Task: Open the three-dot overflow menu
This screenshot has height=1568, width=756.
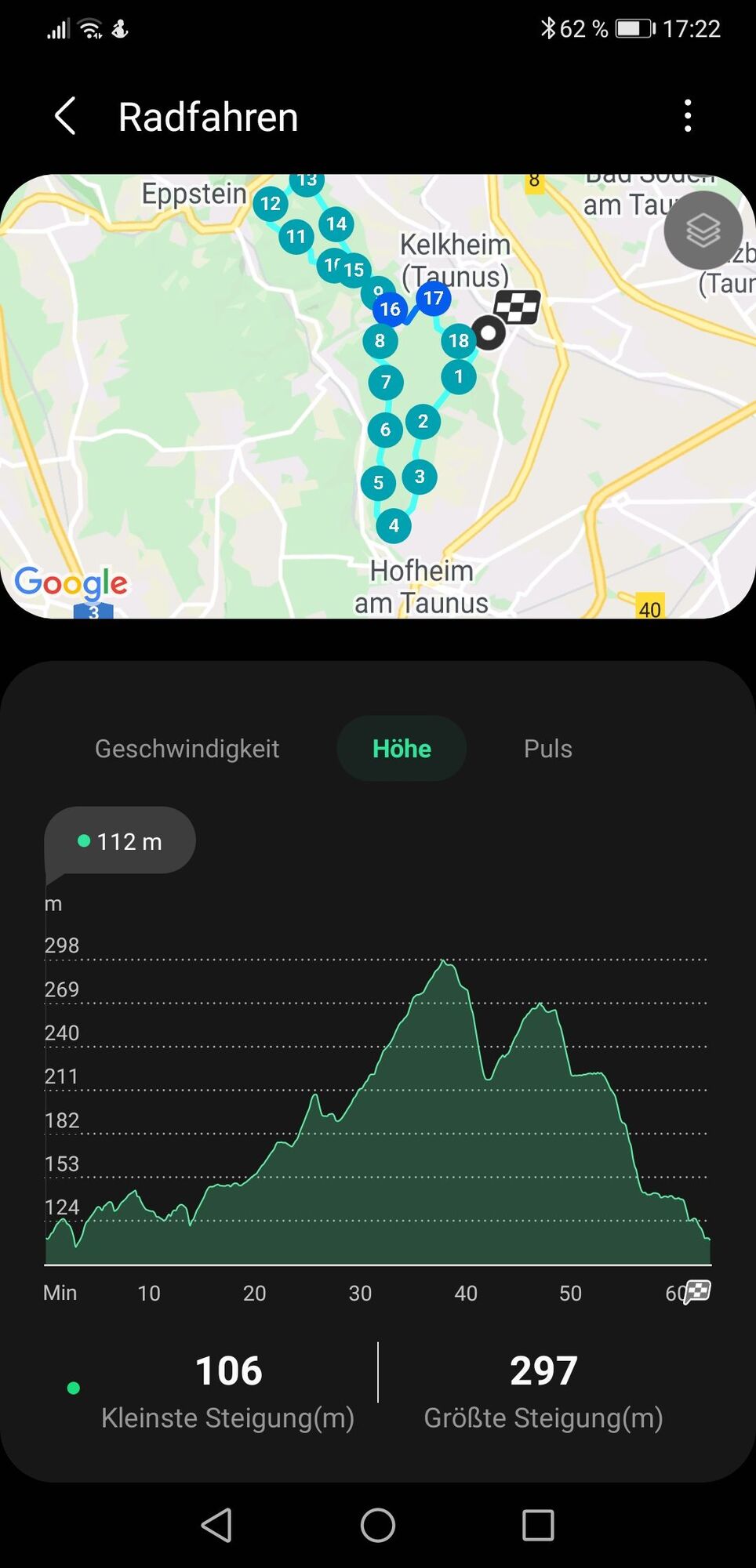Action: (x=687, y=116)
